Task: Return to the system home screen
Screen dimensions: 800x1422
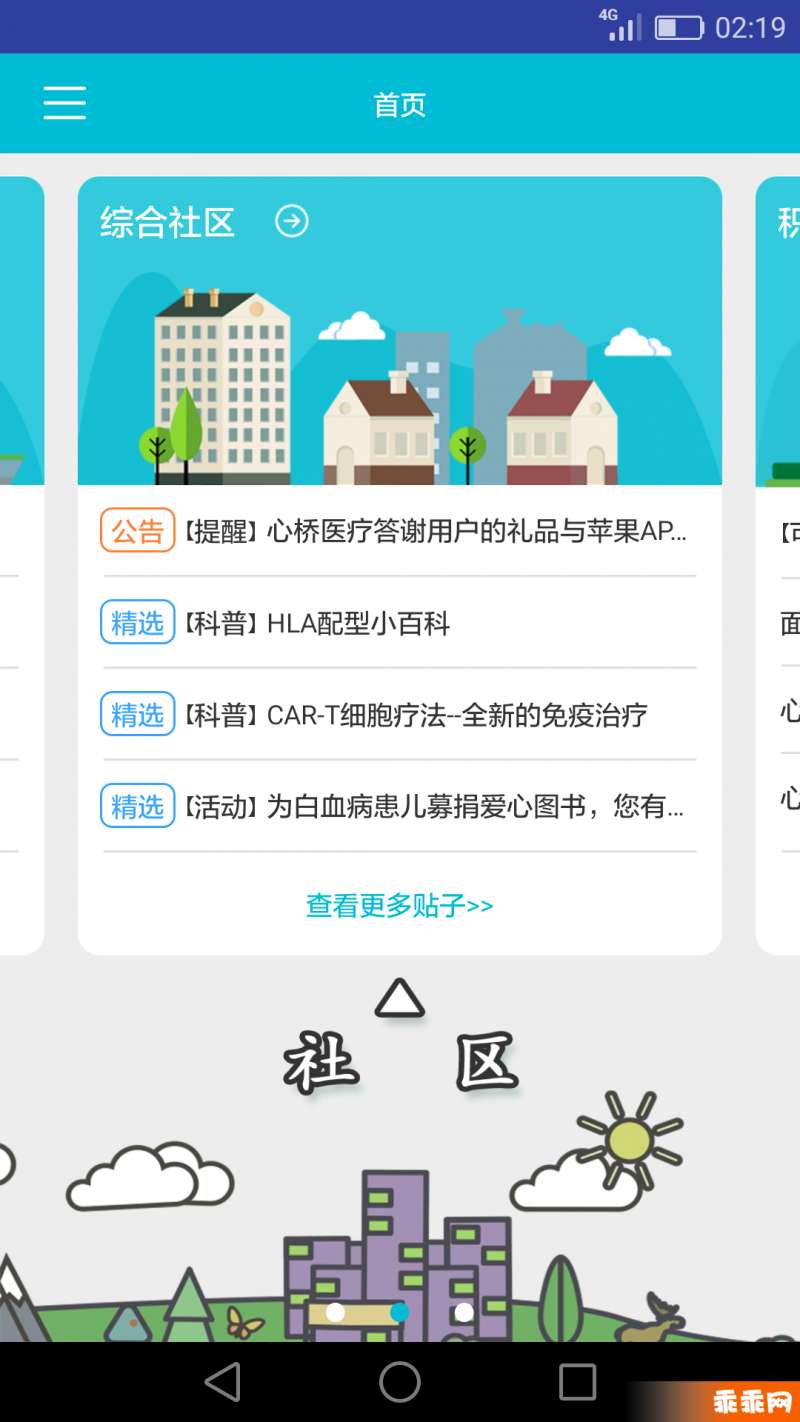Action: pos(400,1382)
